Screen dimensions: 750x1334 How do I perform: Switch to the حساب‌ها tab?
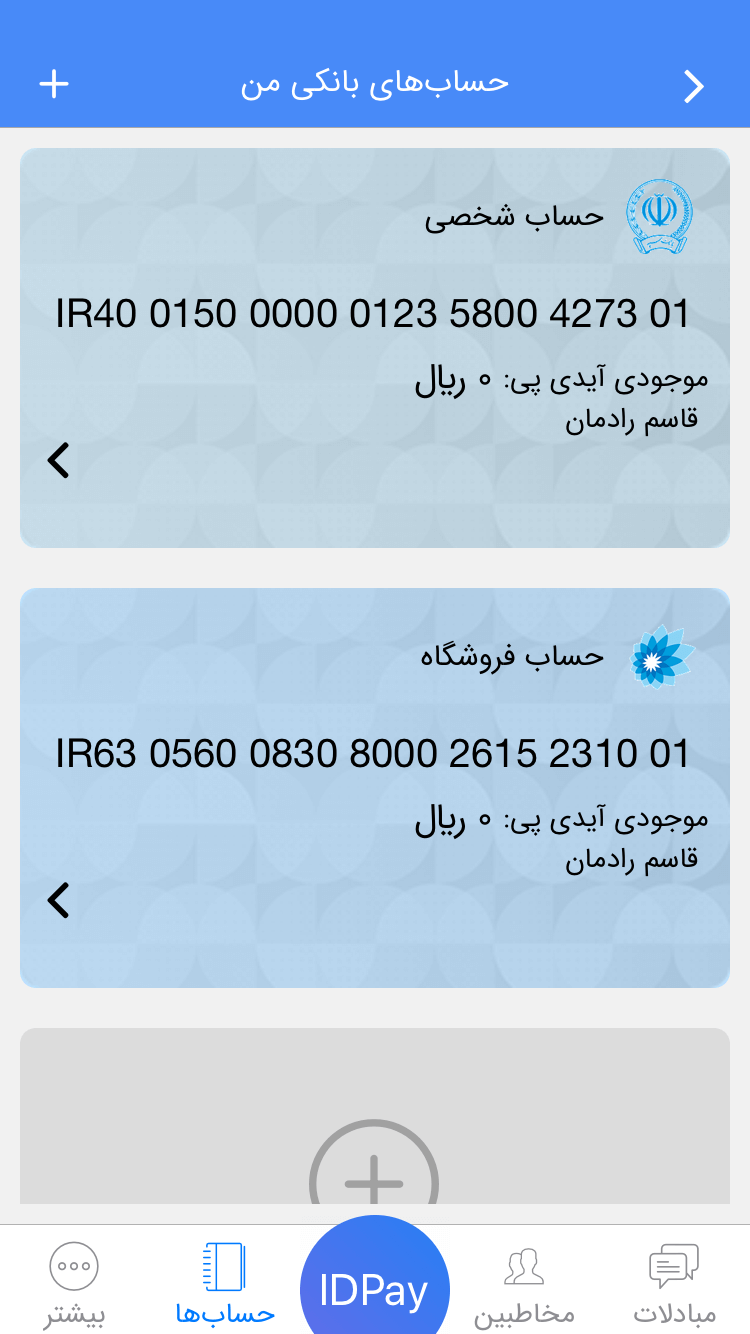[x=224, y=1284]
